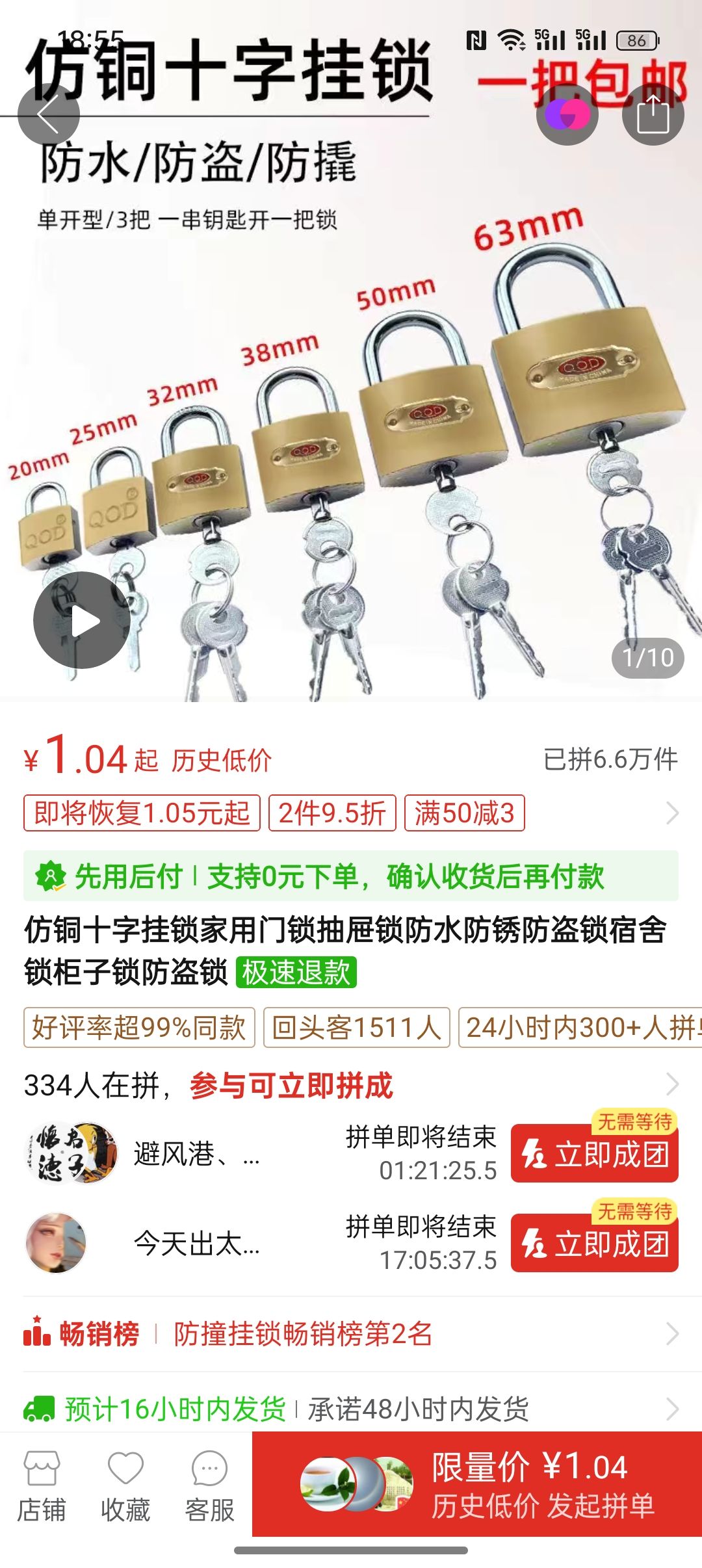Go back using the top-left arrow
This screenshot has height=1568, width=702.
click(49, 114)
